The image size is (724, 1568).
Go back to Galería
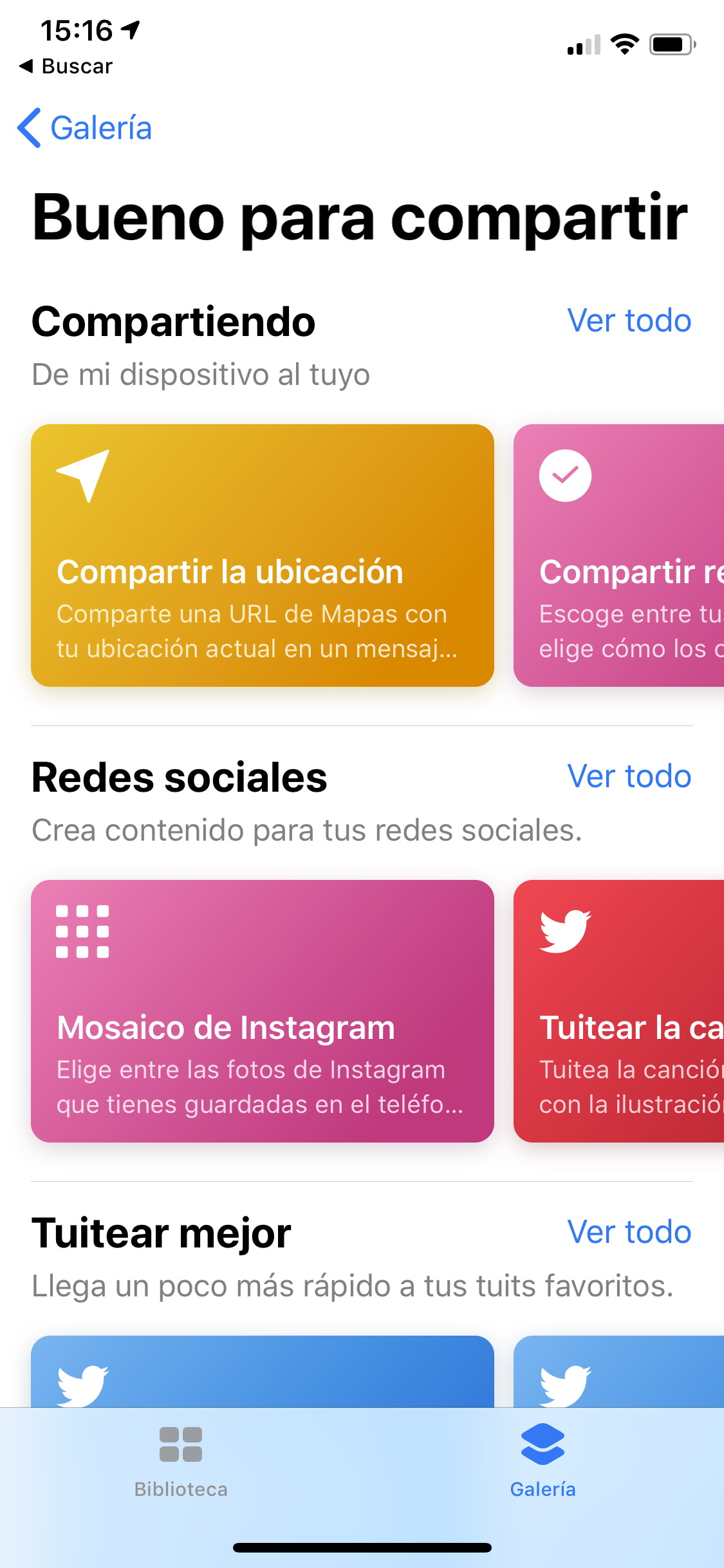[x=85, y=127]
